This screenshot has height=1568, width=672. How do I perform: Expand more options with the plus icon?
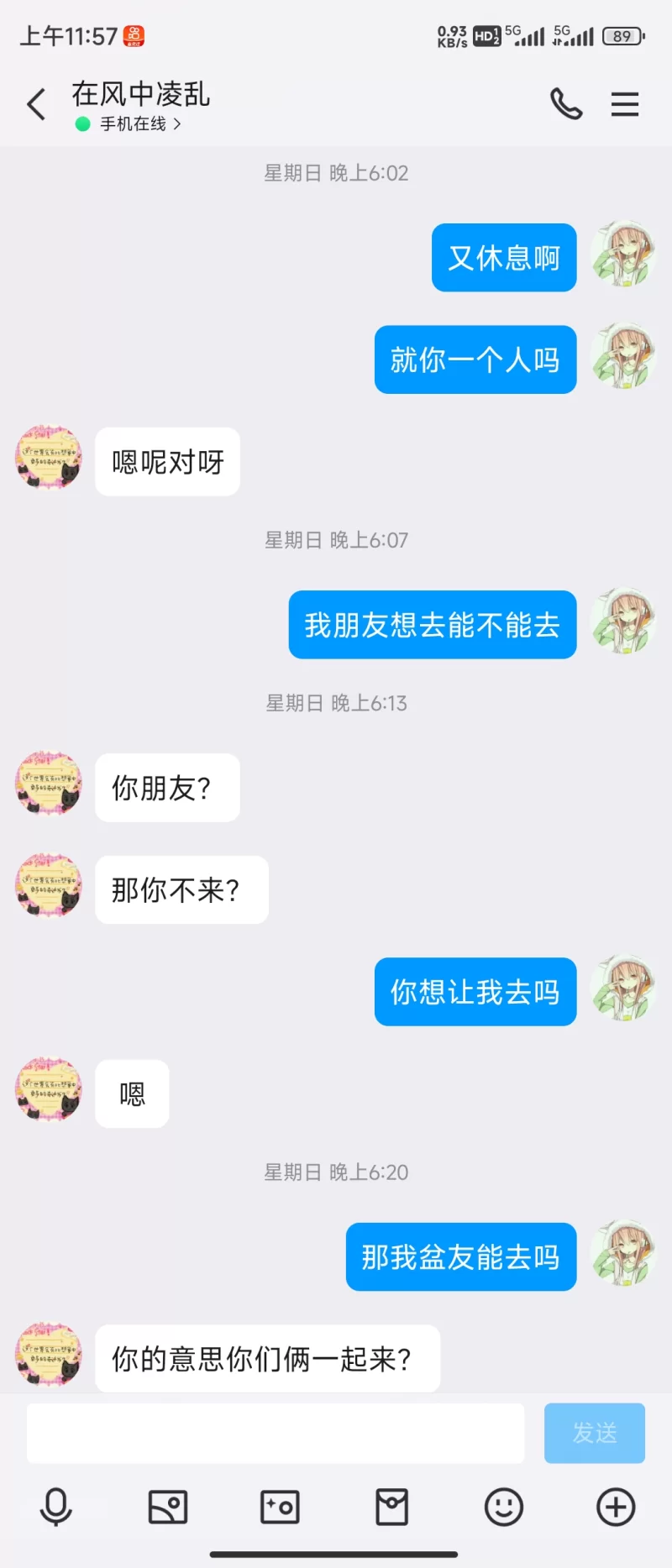pos(616,1507)
